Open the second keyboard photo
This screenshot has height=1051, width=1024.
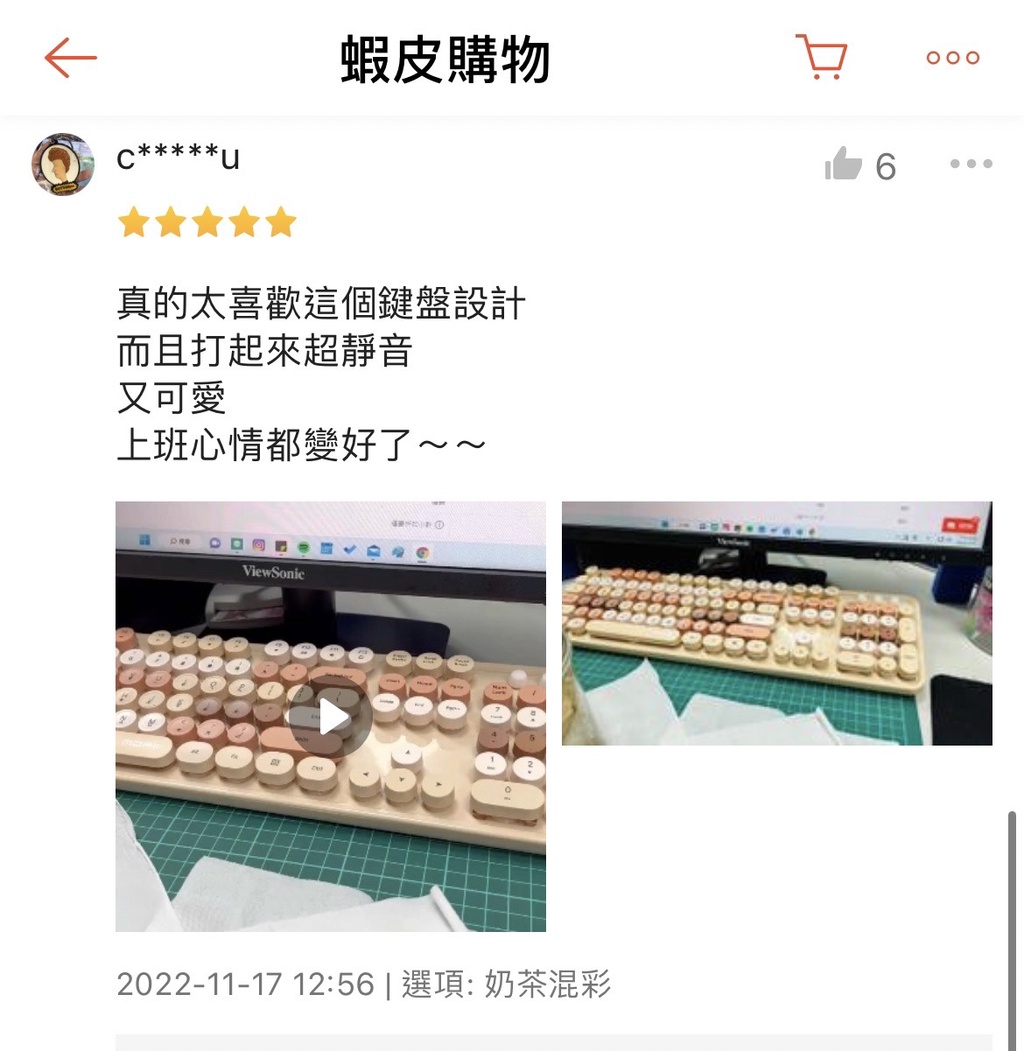click(777, 622)
